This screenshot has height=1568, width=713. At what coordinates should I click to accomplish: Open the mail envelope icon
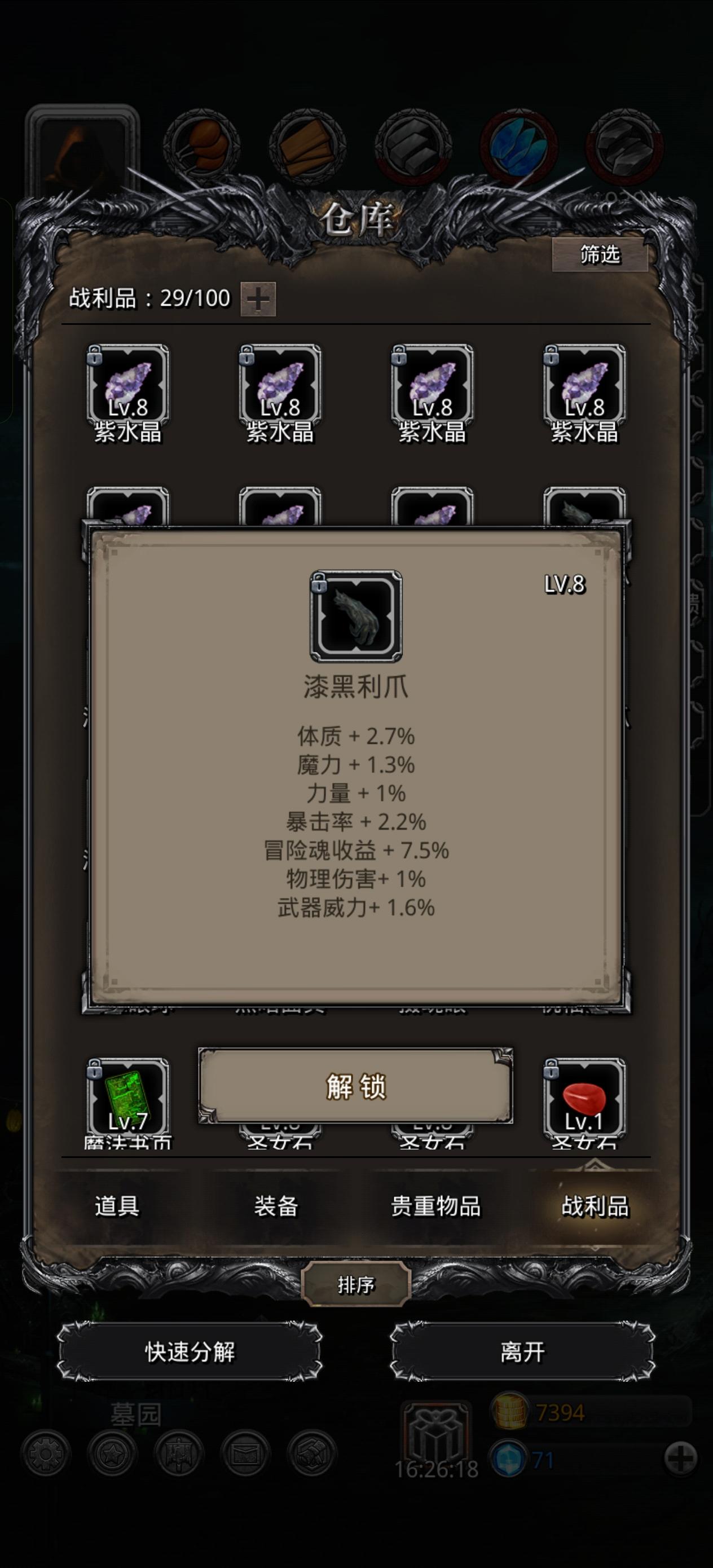coord(246,1454)
